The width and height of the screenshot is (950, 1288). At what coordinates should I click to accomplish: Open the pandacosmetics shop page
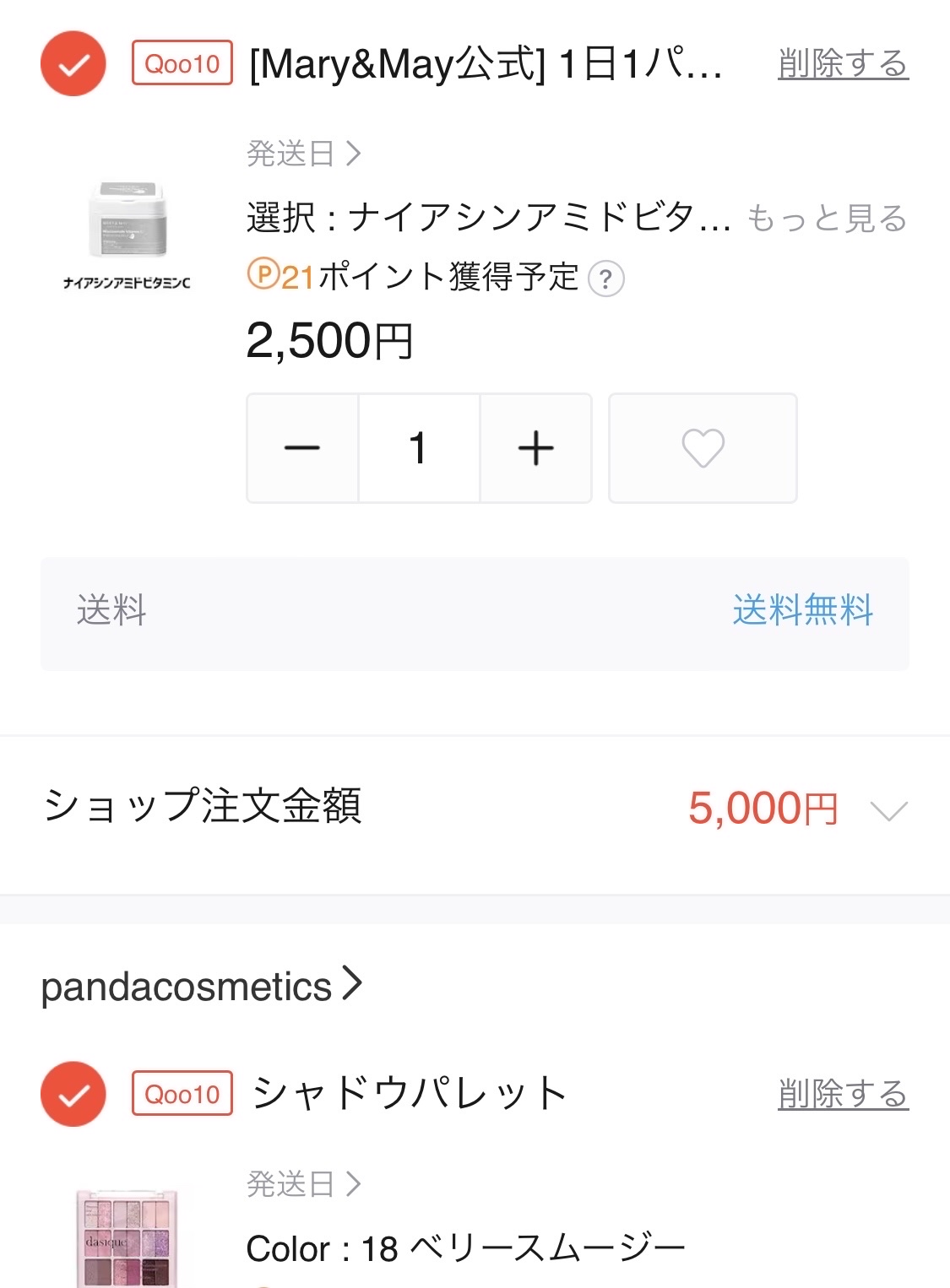tap(201, 986)
